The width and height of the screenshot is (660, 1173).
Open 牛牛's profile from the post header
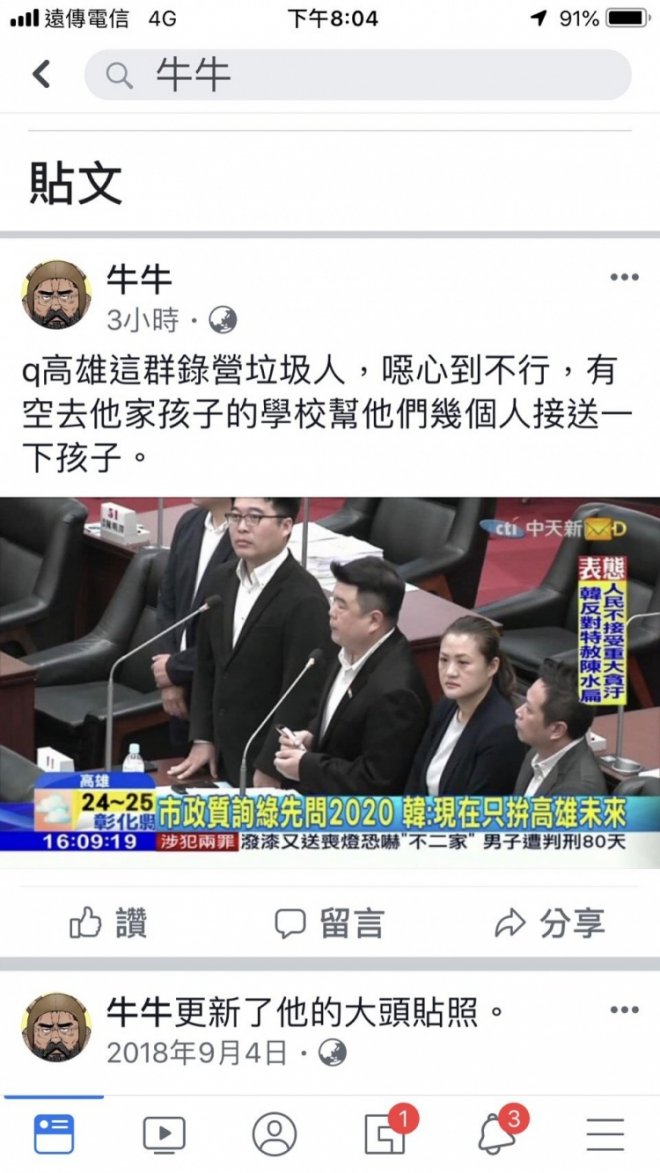139,279
